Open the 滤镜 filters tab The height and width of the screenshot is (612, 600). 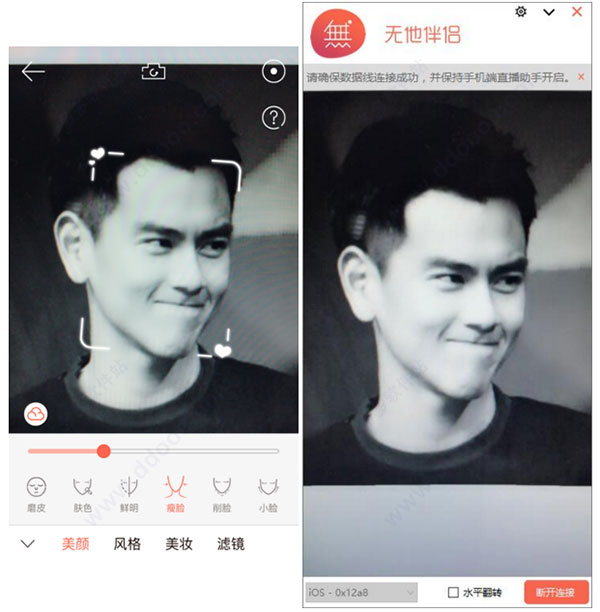[231, 545]
